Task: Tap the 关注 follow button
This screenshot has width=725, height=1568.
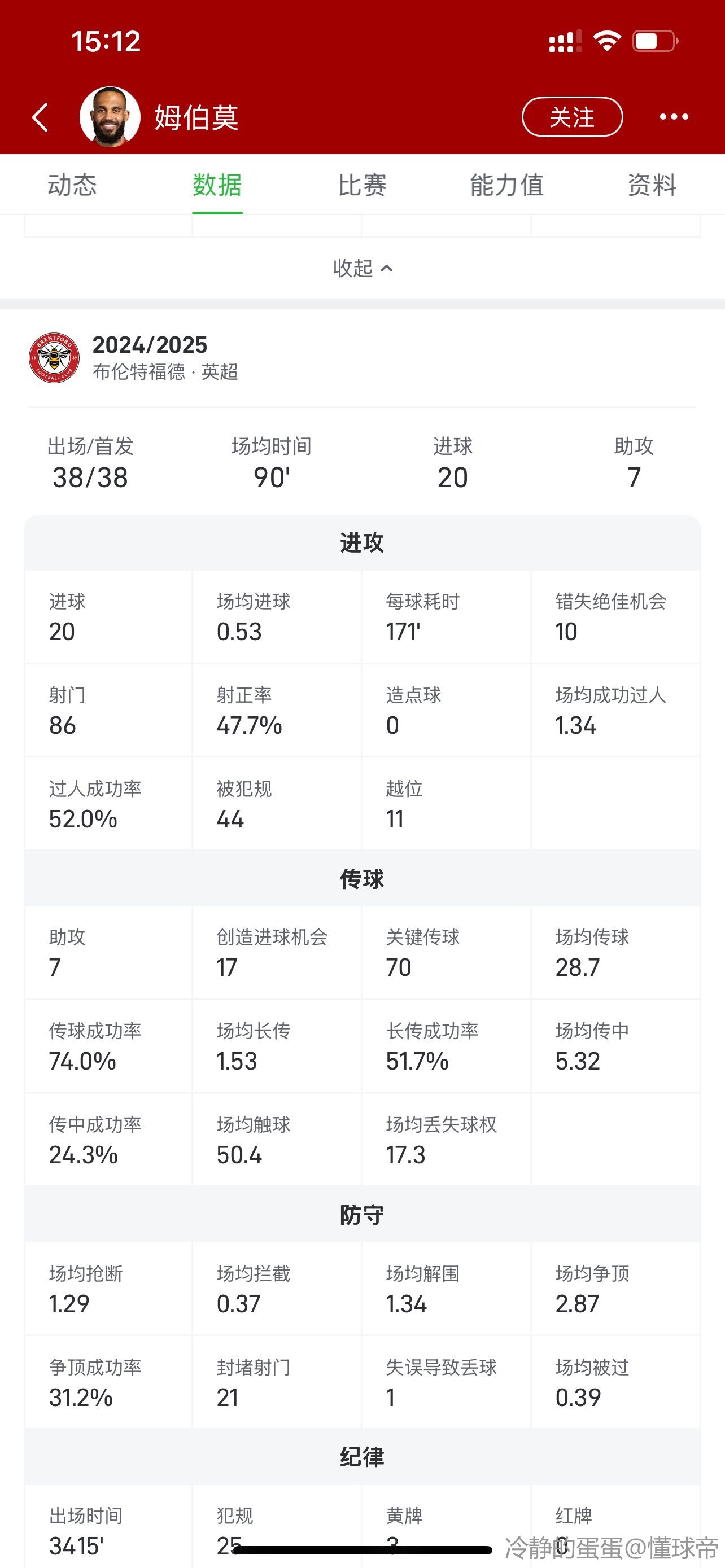Action: (571, 117)
